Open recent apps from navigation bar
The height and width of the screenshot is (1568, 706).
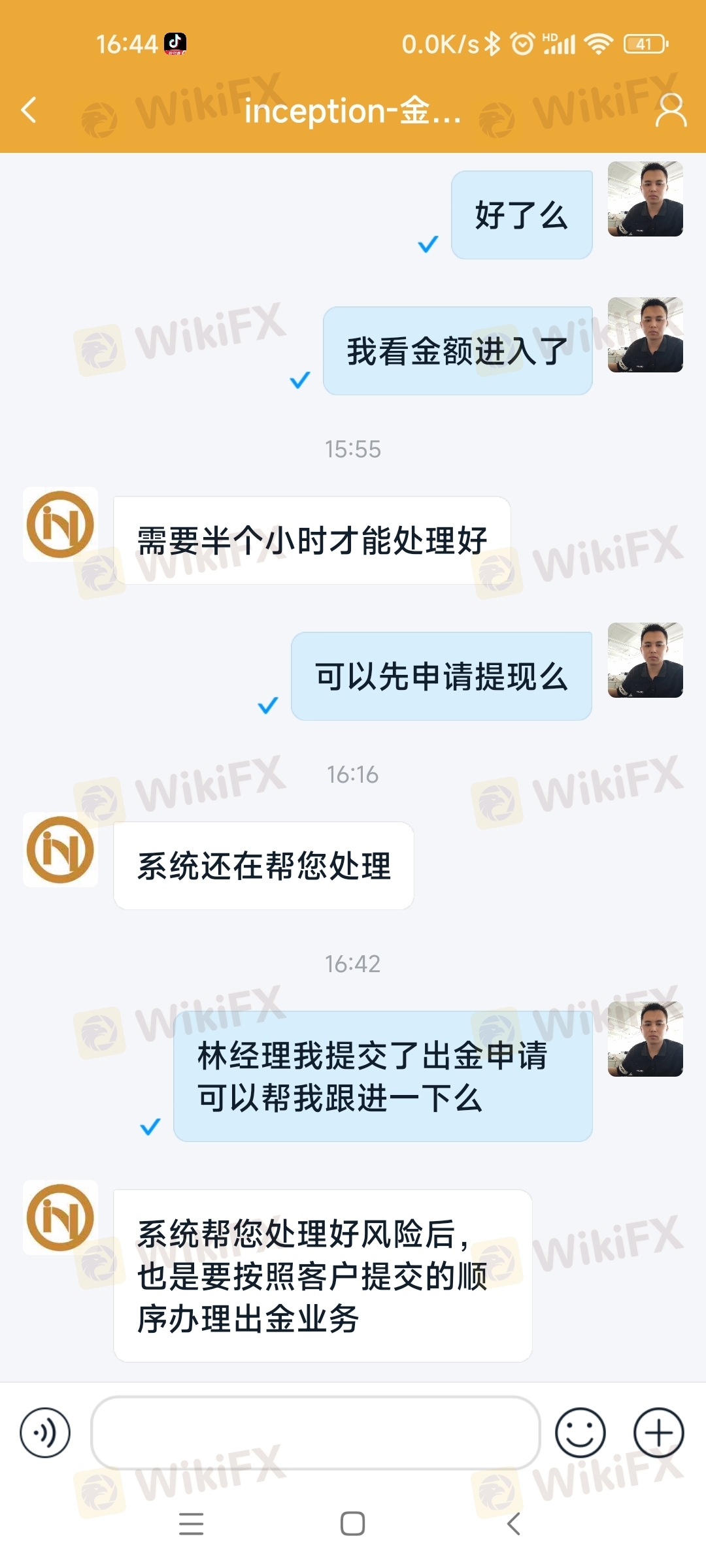coord(192,1524)
